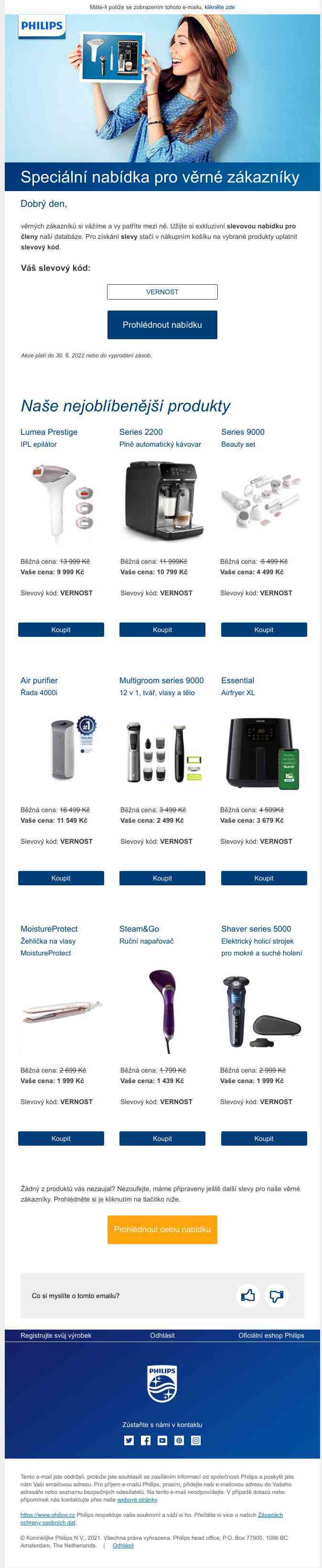Open the Philips Instagram profile
The width and height of the screenshot is (322, 1568).
pyautogui.click(x=196, y=1440)
